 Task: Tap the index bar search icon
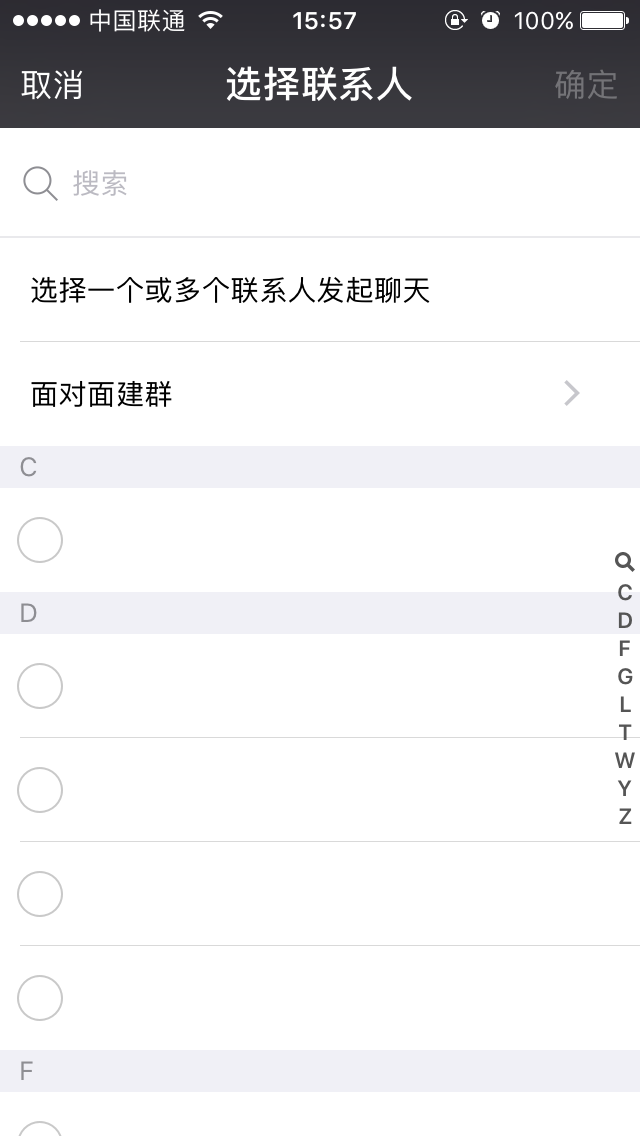point(624,561)
